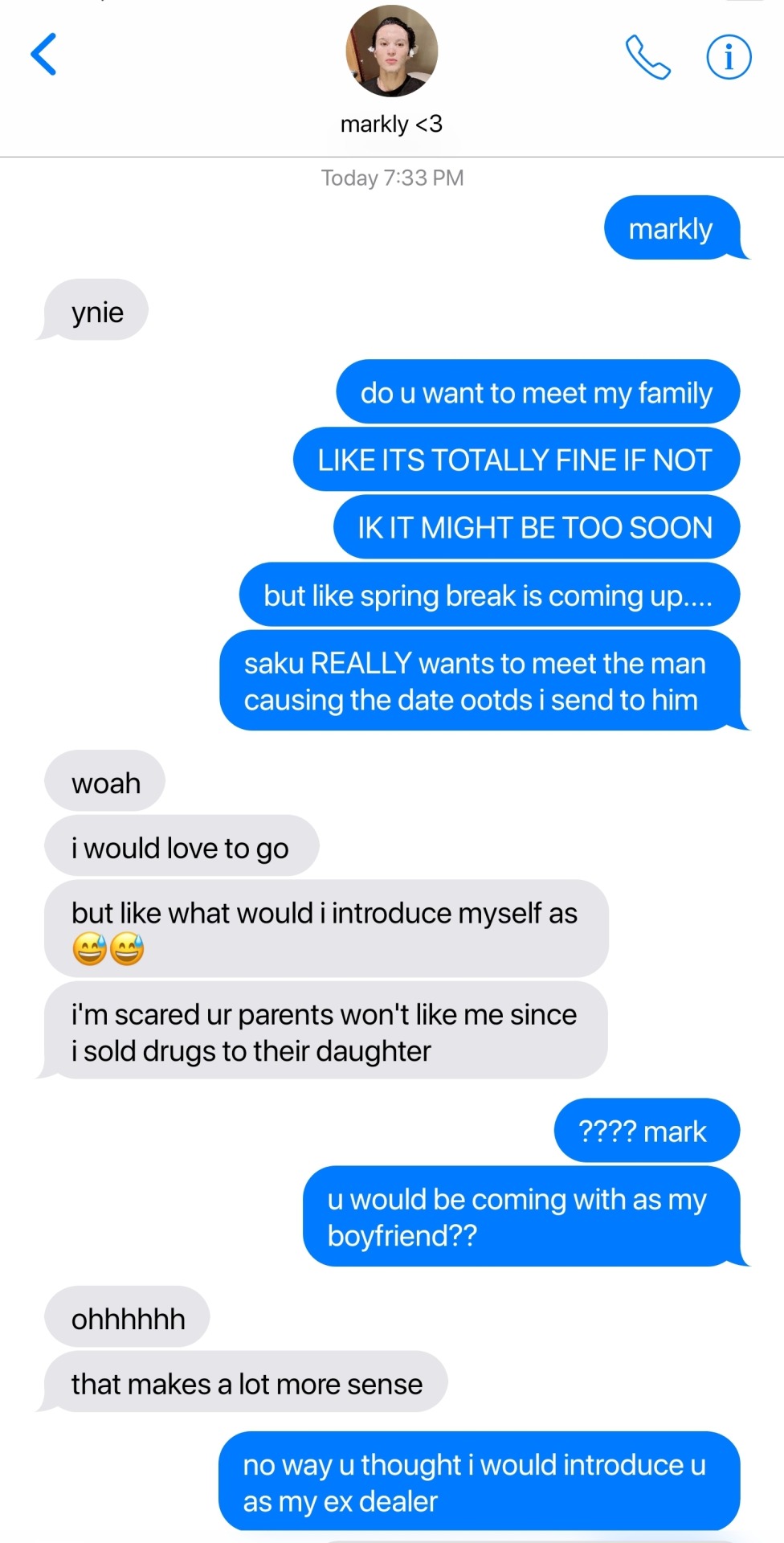Start a phone call with markly
The image size is (784, 1543).
pyautogui.click(x=647, y=57)
